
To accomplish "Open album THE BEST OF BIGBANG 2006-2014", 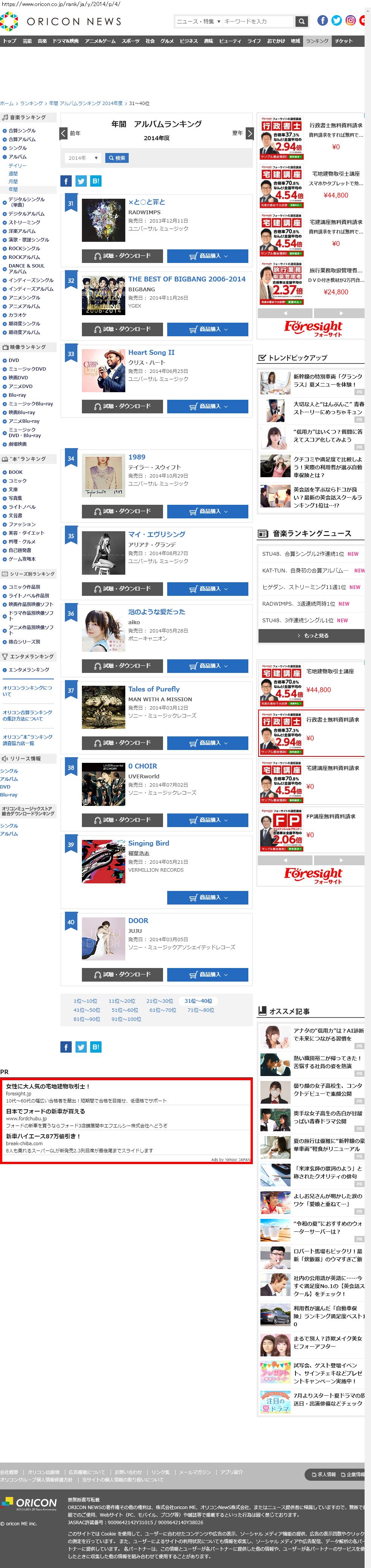I will click(x=187, y=279).
